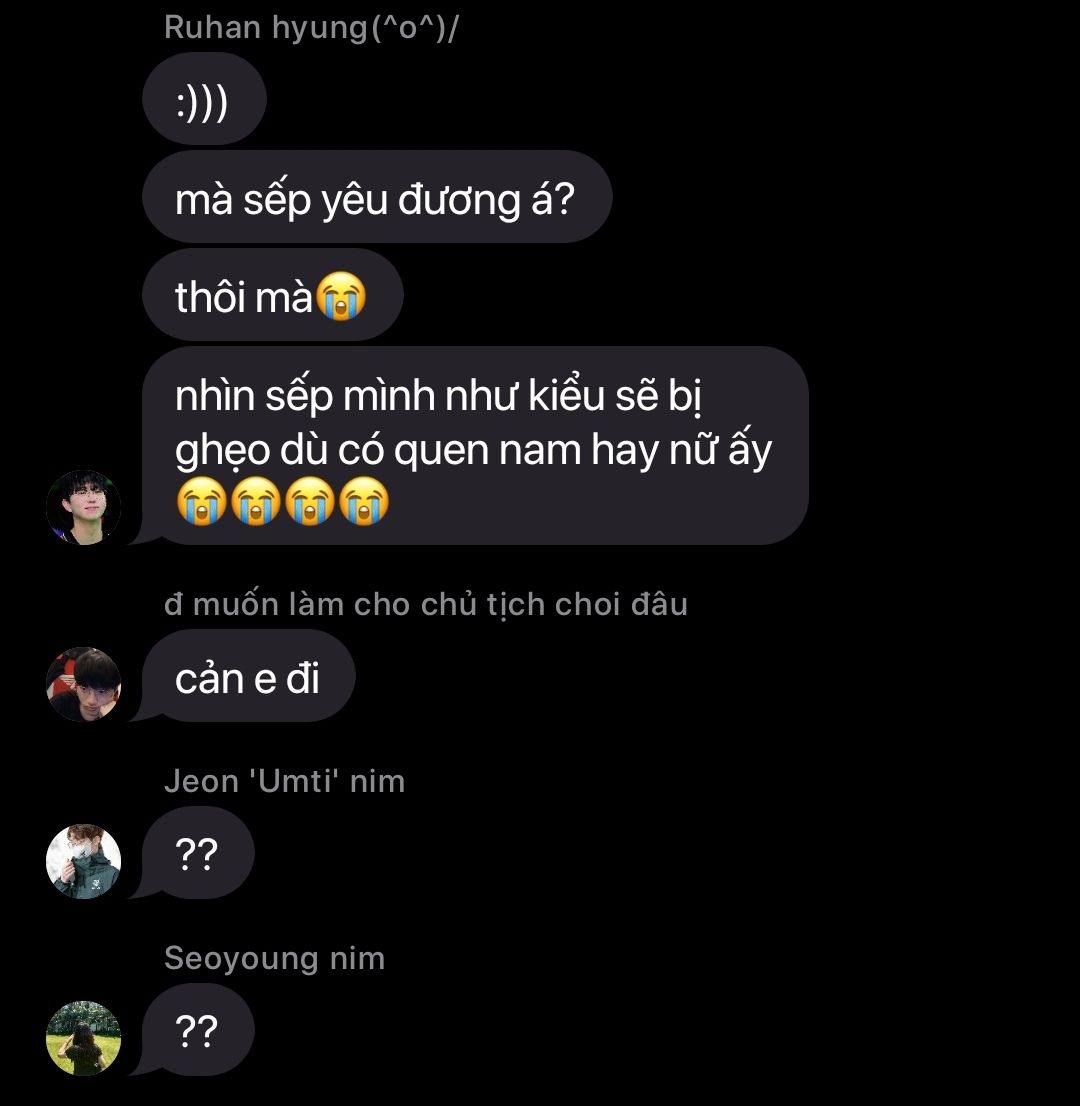Open avatar beside the 'cản e đi' message
This screenshot has width=1080, height=1106.
[x=84, y=684]
